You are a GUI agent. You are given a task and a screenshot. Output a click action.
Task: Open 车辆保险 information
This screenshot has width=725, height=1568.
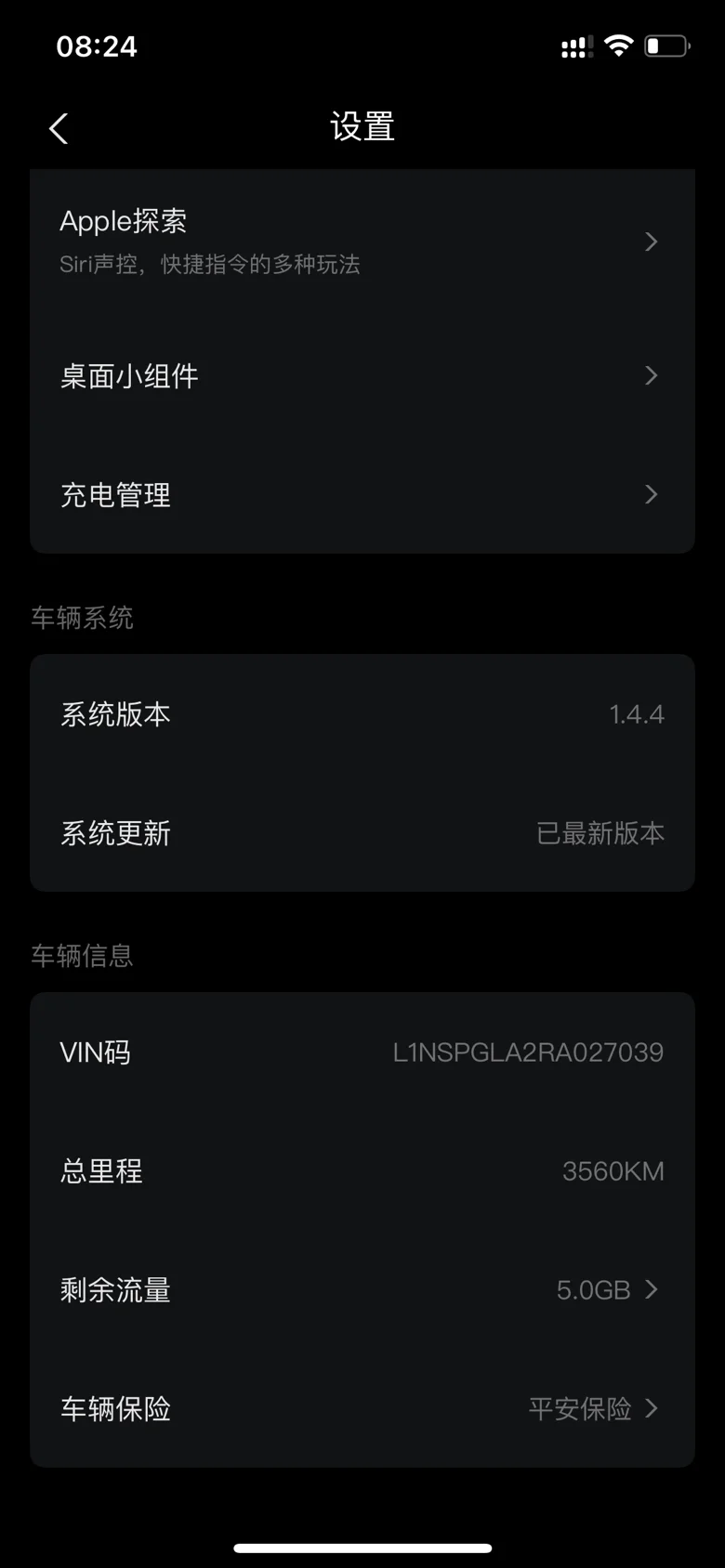(x=362, y=1408)
